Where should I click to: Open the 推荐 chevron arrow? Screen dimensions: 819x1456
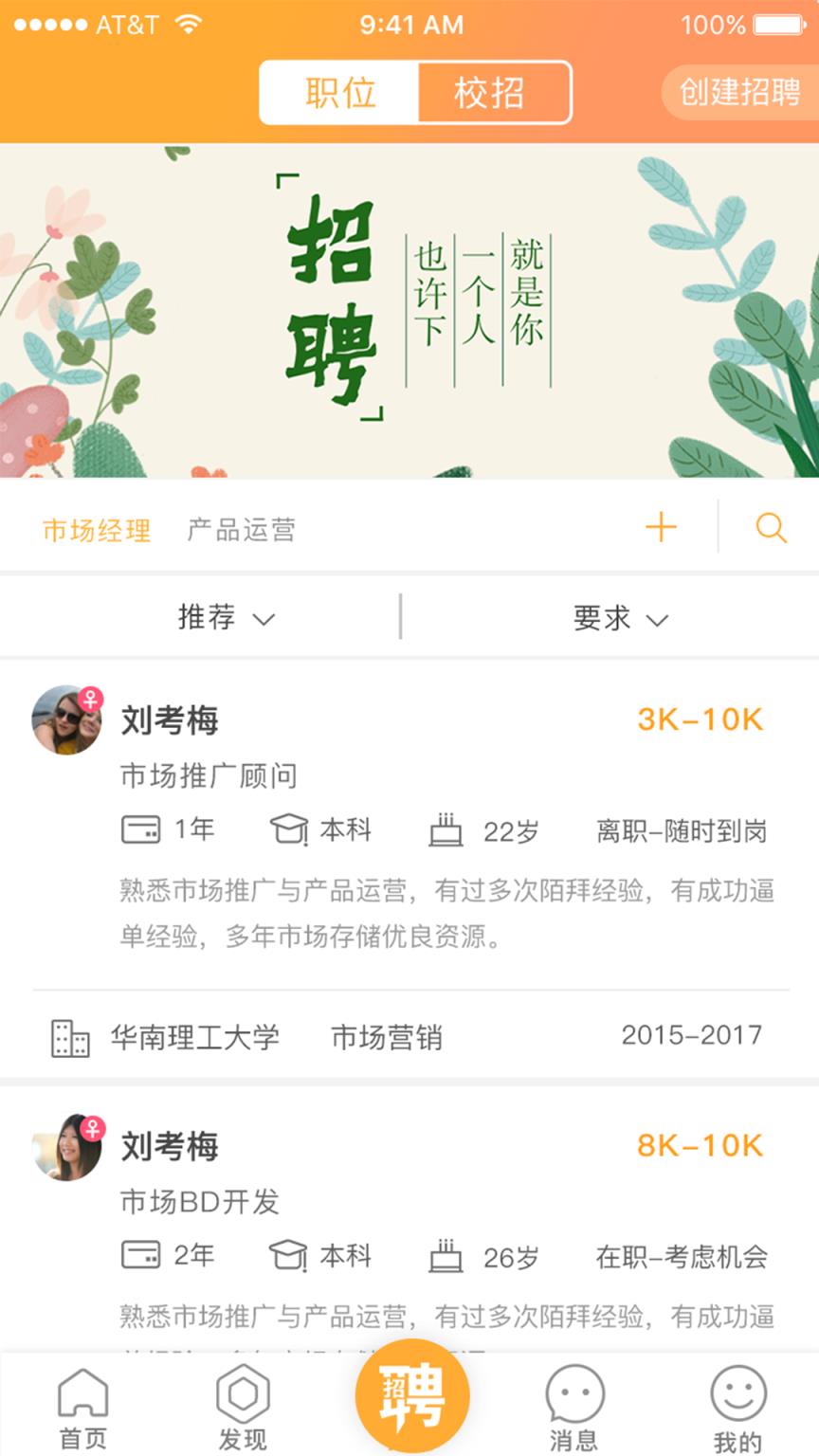(x=266, y=620)
